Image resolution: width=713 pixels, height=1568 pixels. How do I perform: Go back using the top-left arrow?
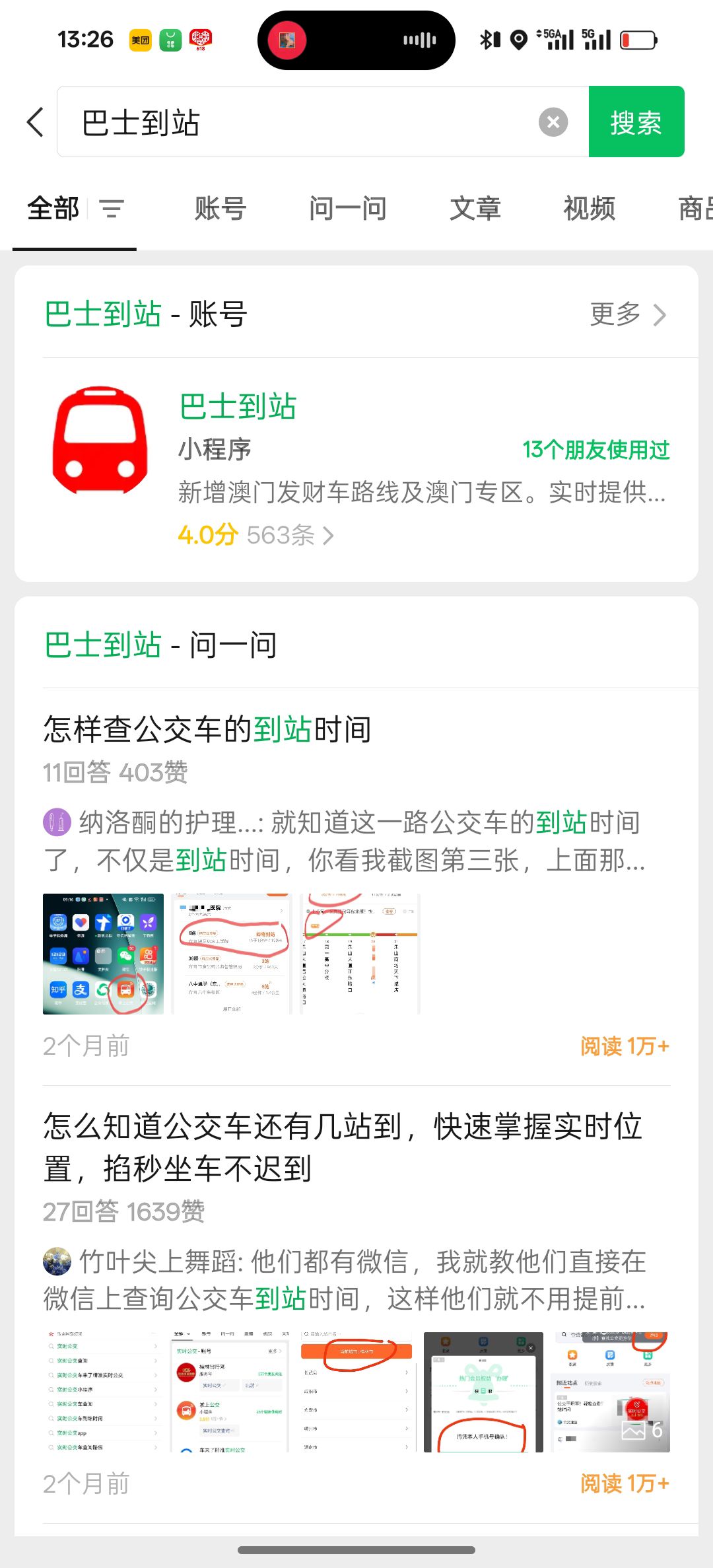[36, 122]
